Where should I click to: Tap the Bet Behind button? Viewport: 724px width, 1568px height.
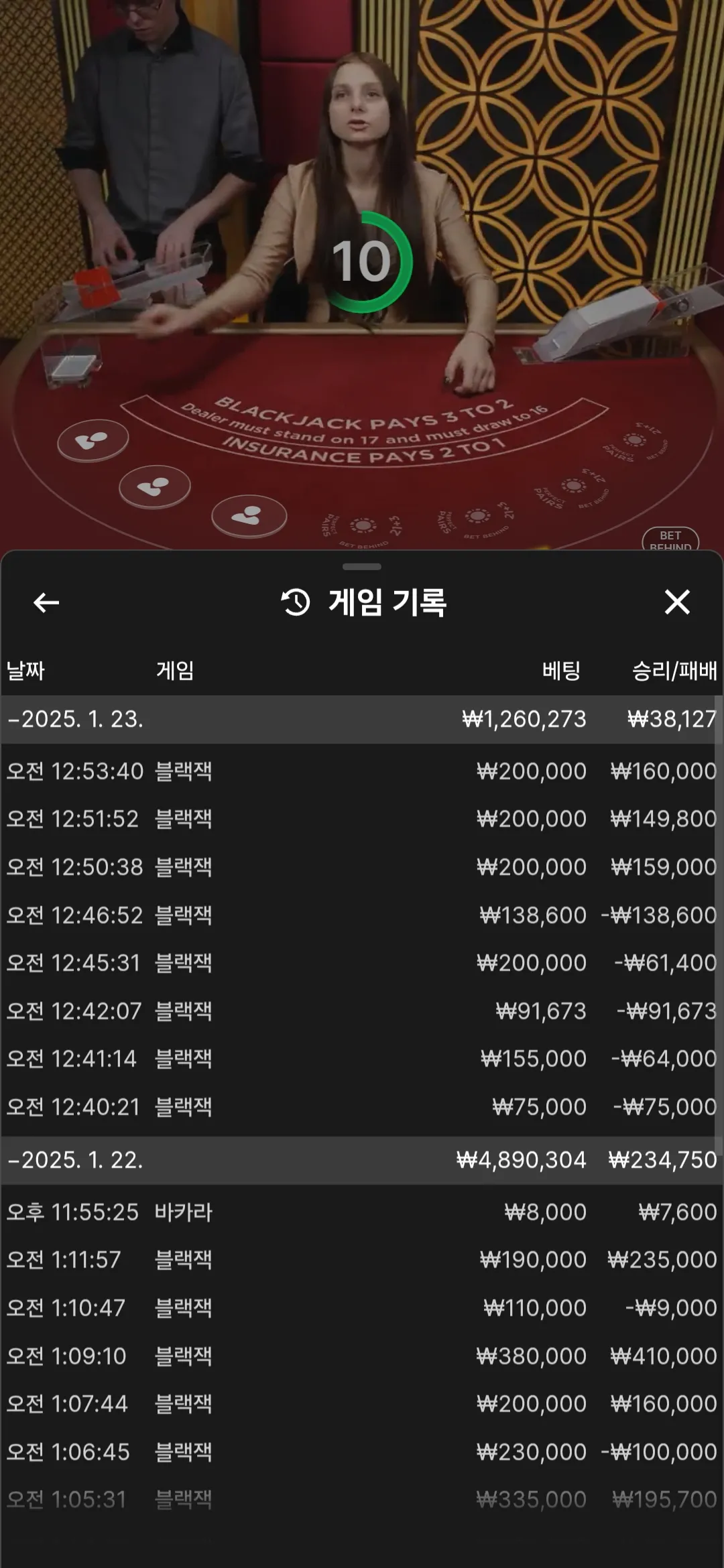[670, 539]
